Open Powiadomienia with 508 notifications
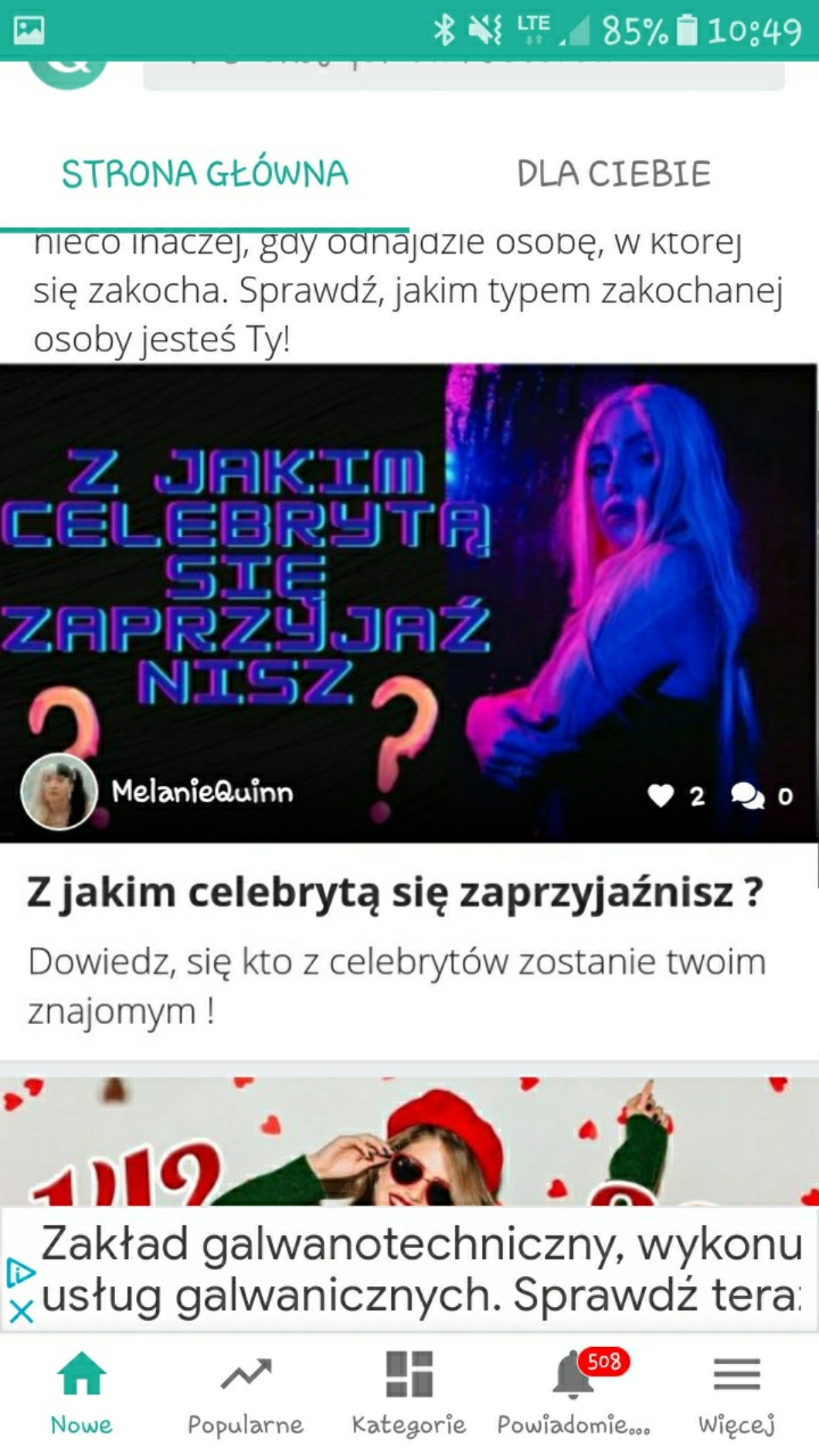Image resolution: width=819 pixels, height=1456 pixels. 573,1393
